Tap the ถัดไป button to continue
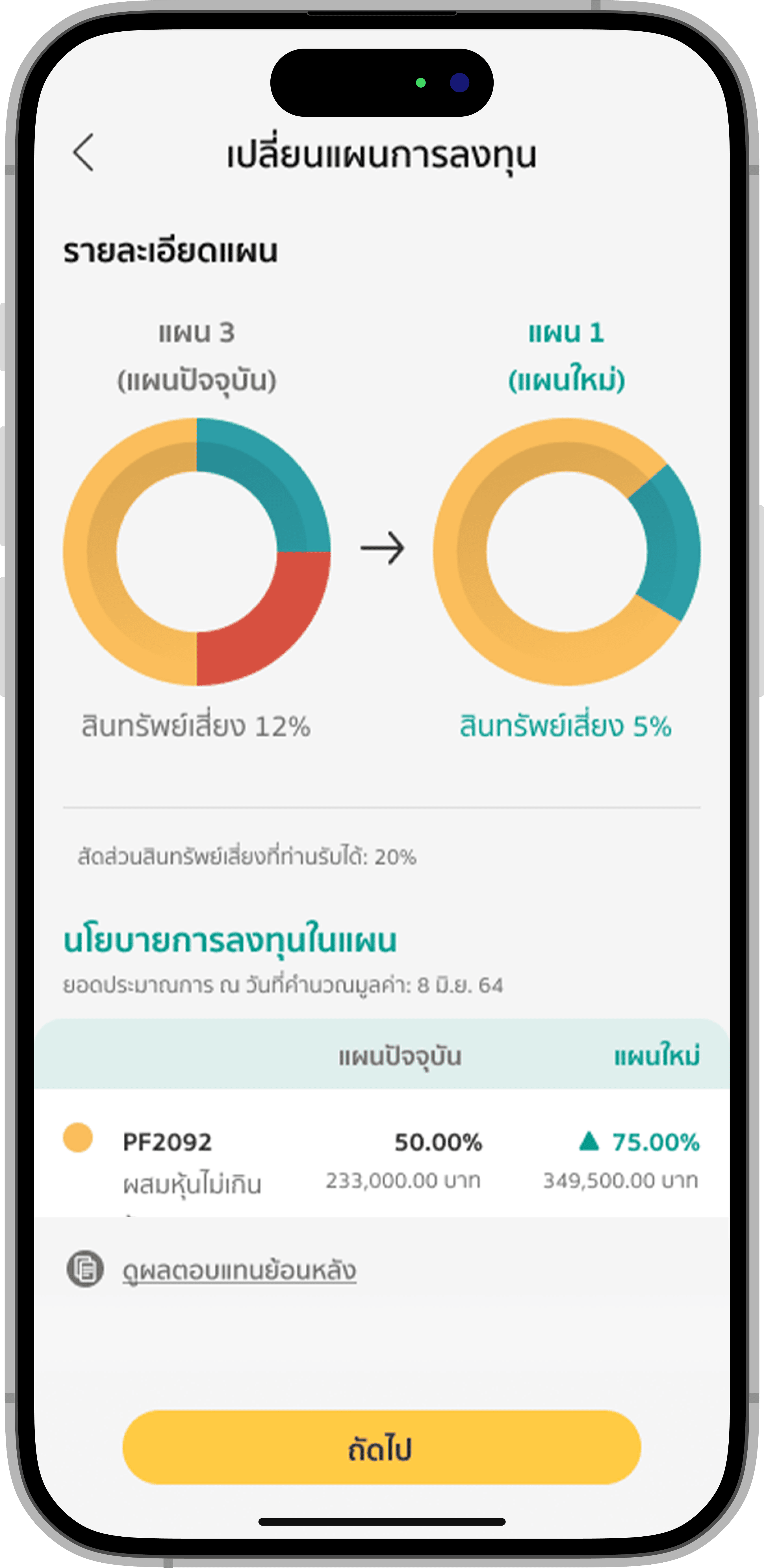Image resolution: width=764 pixels, height=1568 pixels. point(382,1447)
